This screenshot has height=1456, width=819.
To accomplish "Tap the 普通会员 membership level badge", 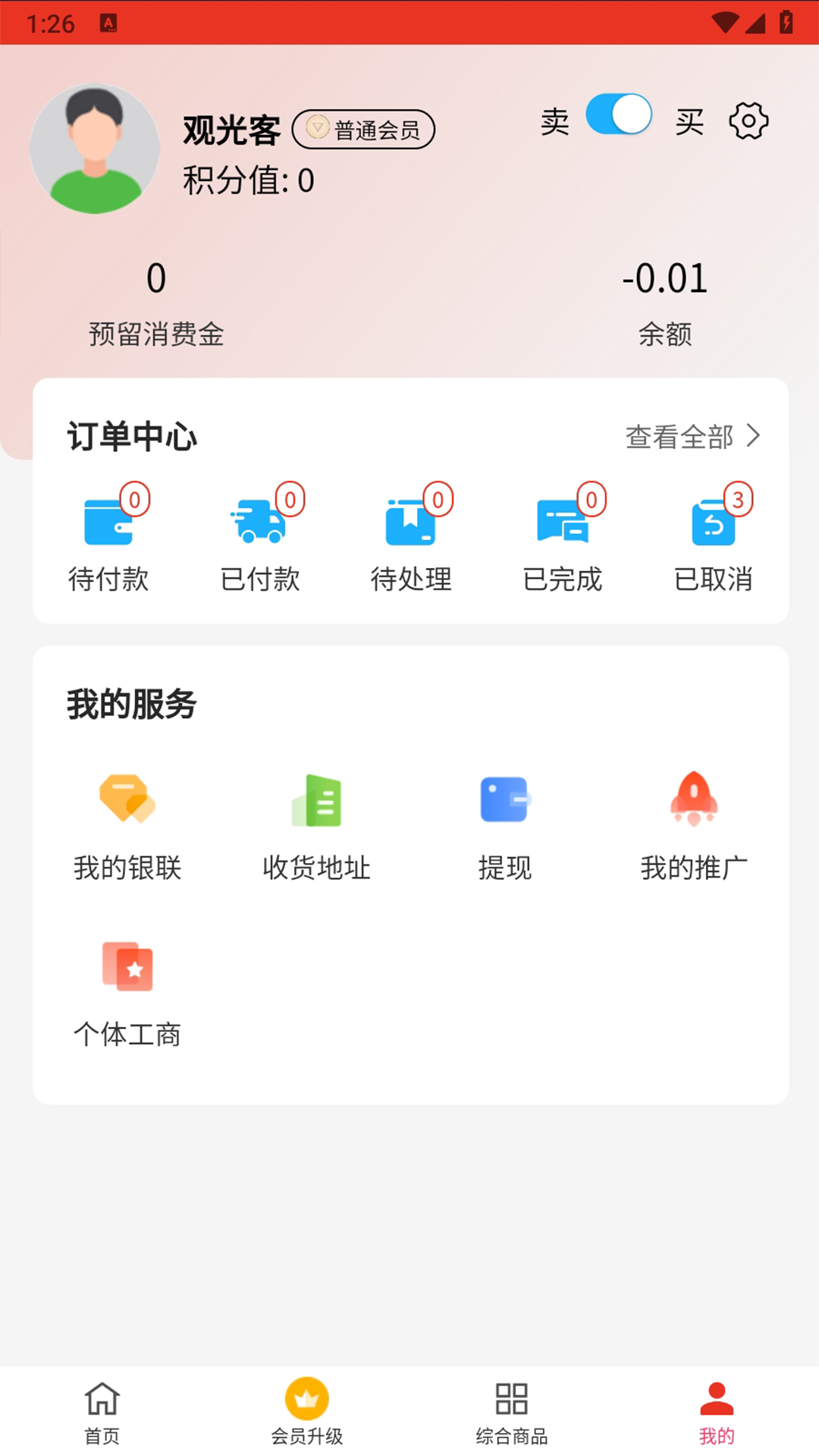I will click(362, 130).
